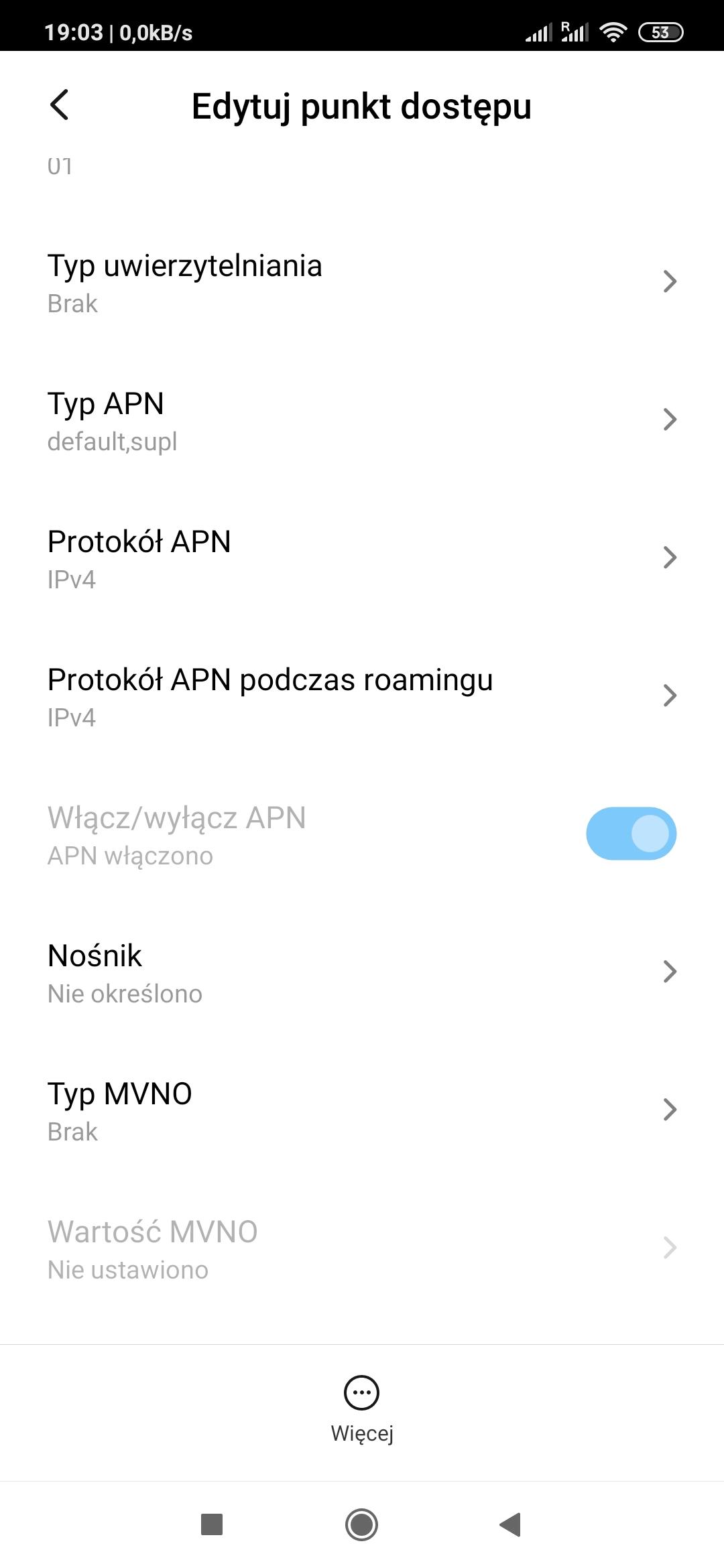Open the Nośnik setting
This screenshot has width=724, height=1568.
362,973
